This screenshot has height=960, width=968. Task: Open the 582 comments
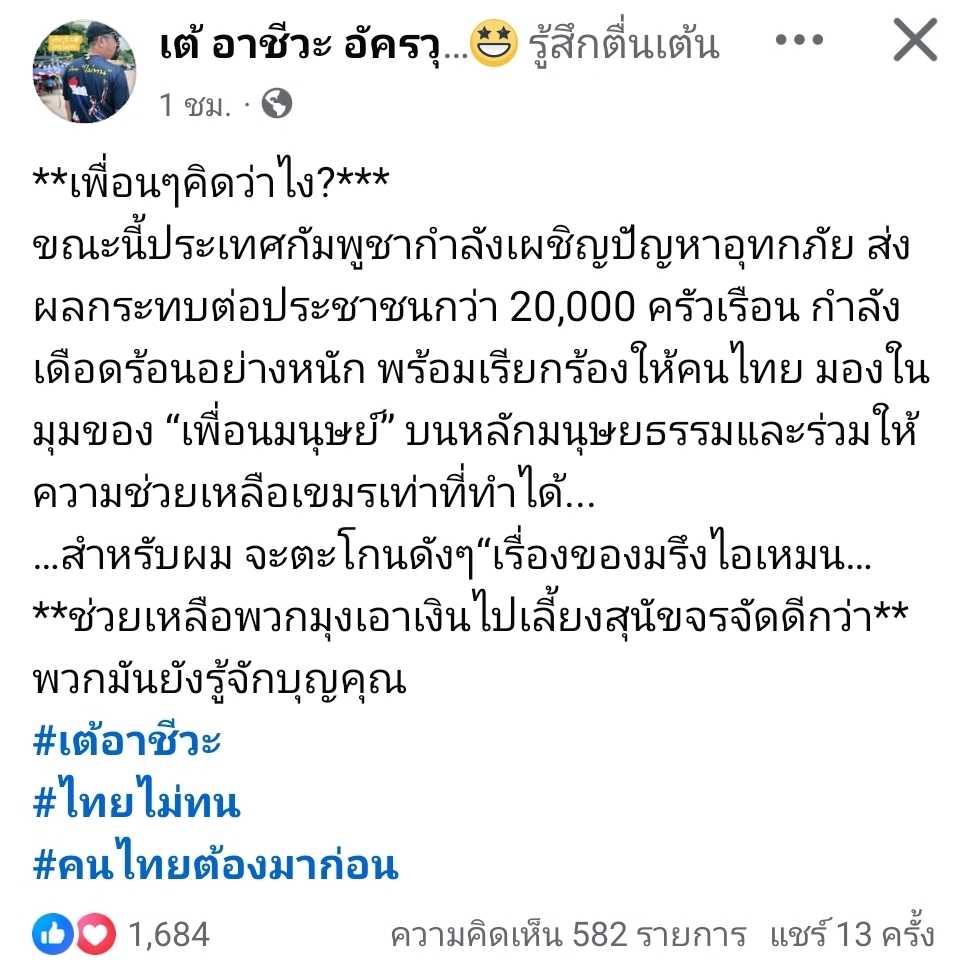(567, 934)
